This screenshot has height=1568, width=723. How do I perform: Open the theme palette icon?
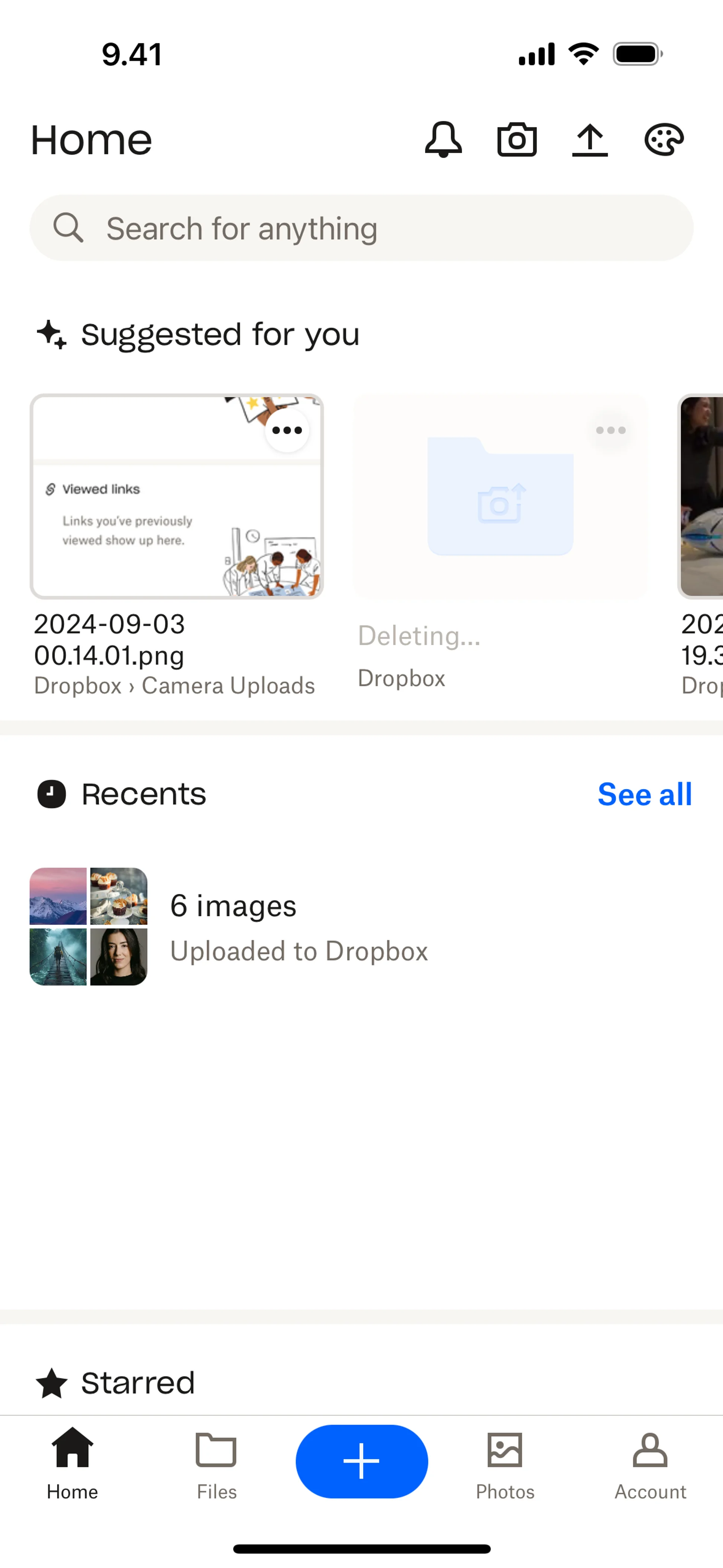point(664,139)
